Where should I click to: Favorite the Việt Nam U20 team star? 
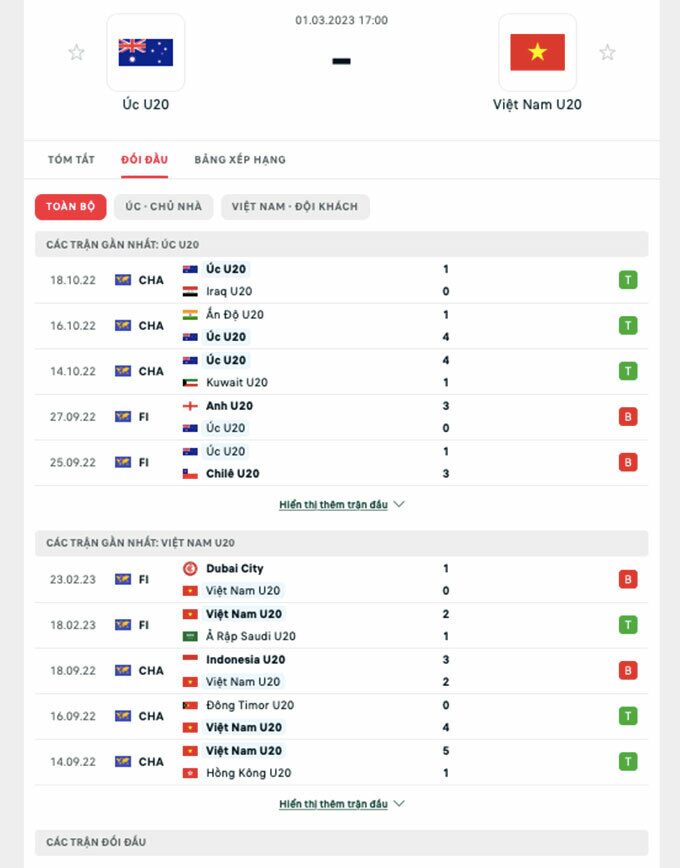coord(607,53)
